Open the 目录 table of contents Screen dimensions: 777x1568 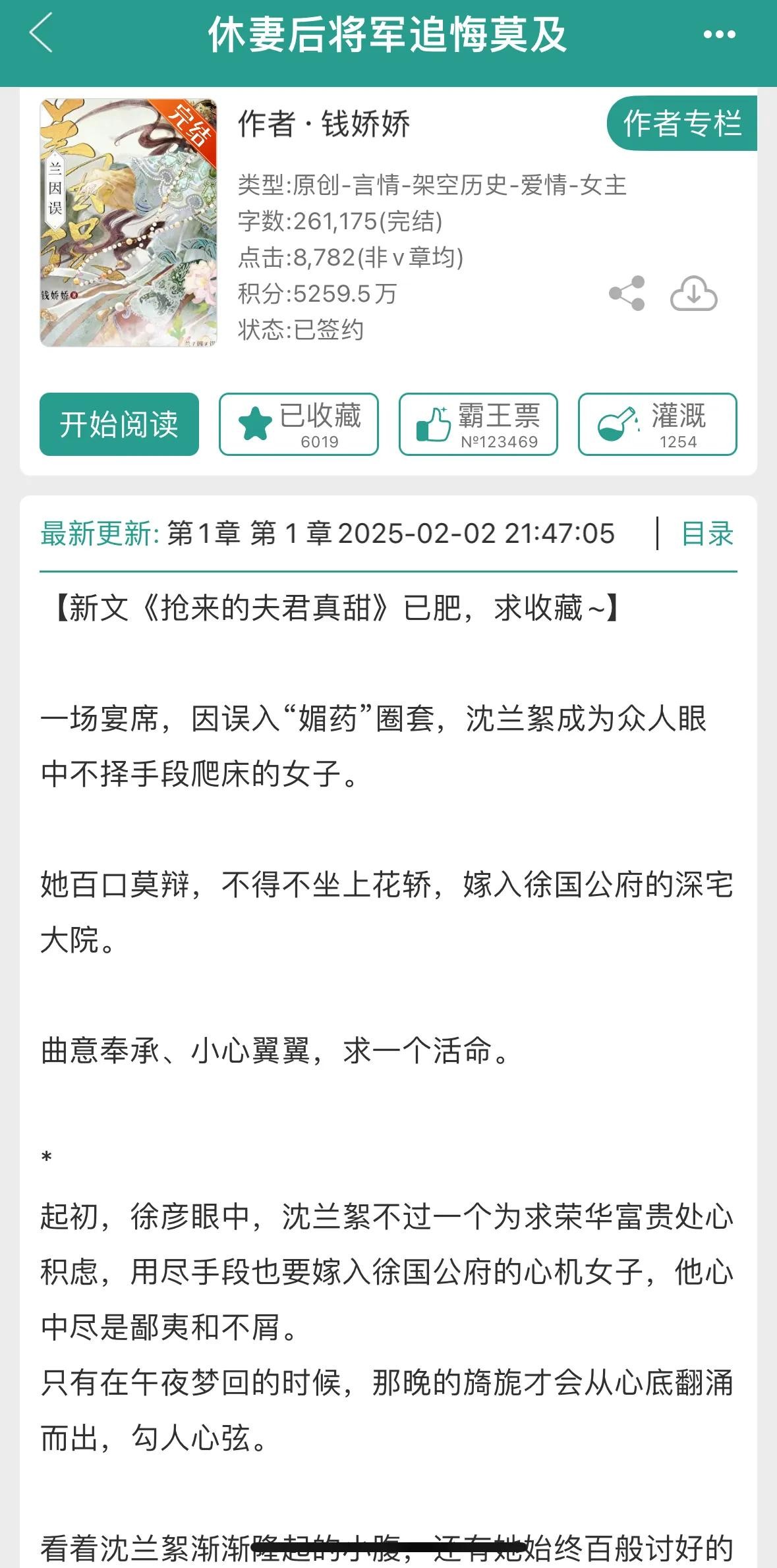706,534
